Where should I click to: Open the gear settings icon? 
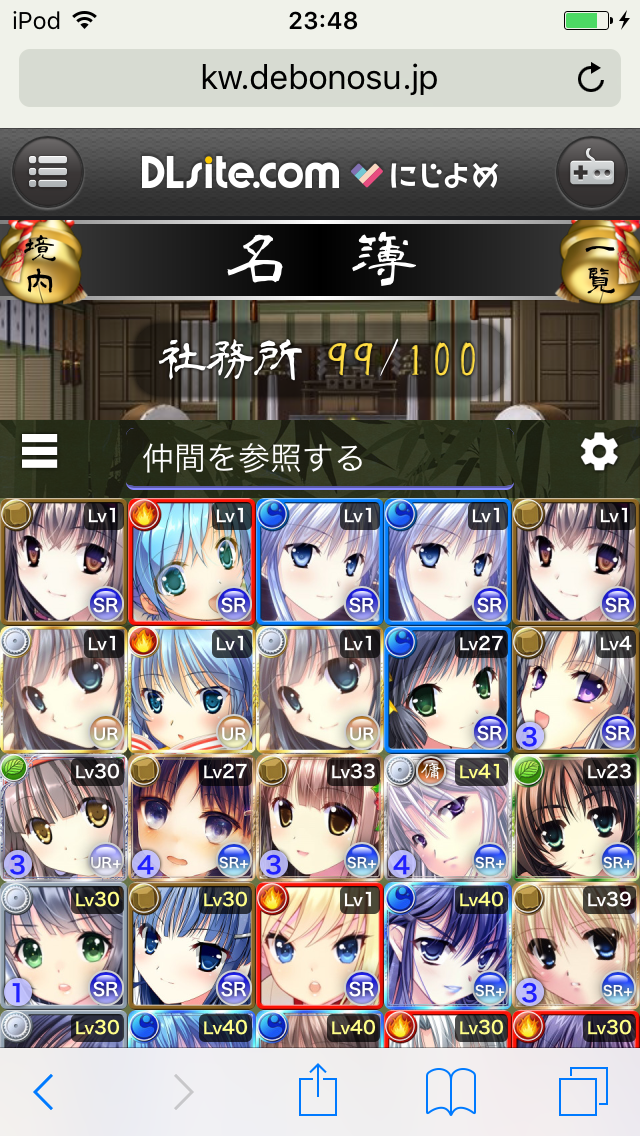coord(599,453)
